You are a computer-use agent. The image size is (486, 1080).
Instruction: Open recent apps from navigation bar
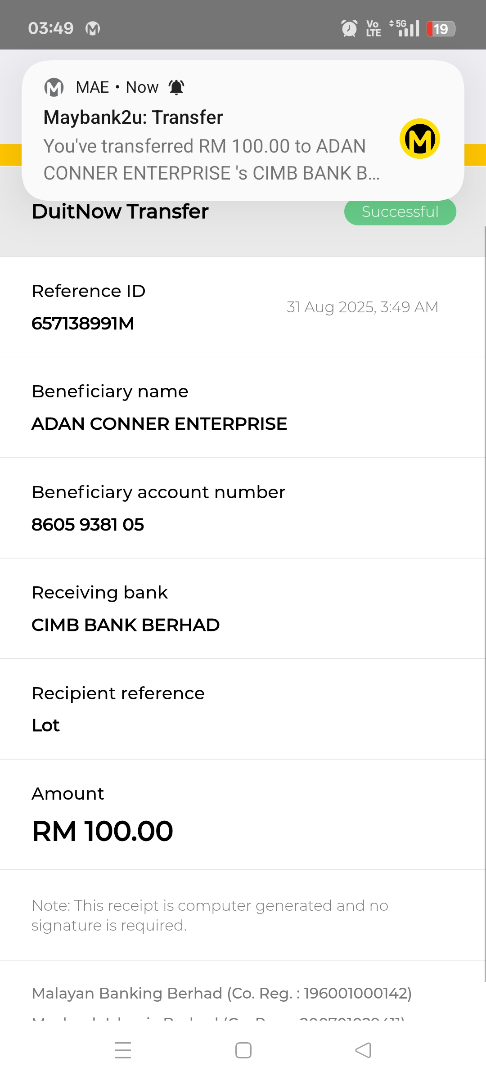123,1050
